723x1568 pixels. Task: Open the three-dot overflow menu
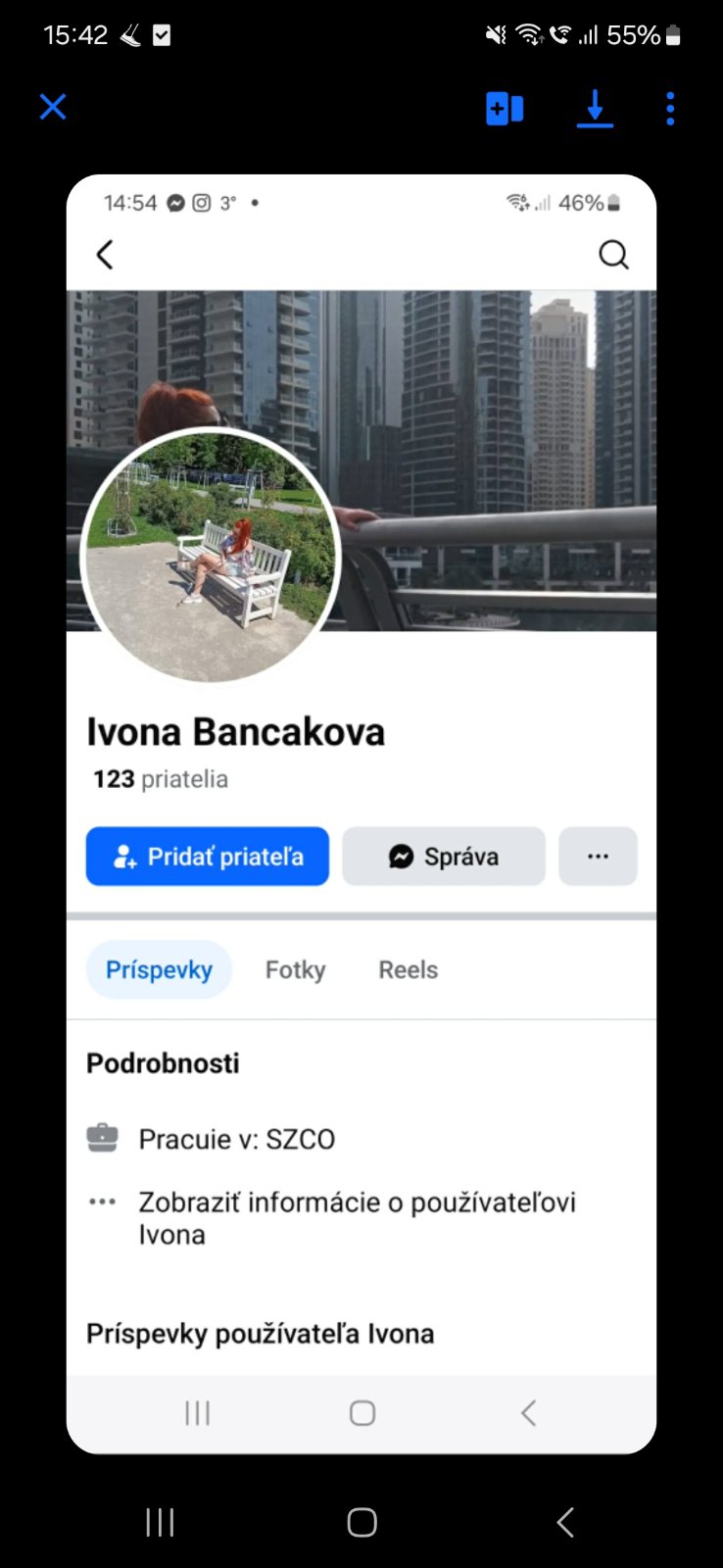(x=670, y=108)
